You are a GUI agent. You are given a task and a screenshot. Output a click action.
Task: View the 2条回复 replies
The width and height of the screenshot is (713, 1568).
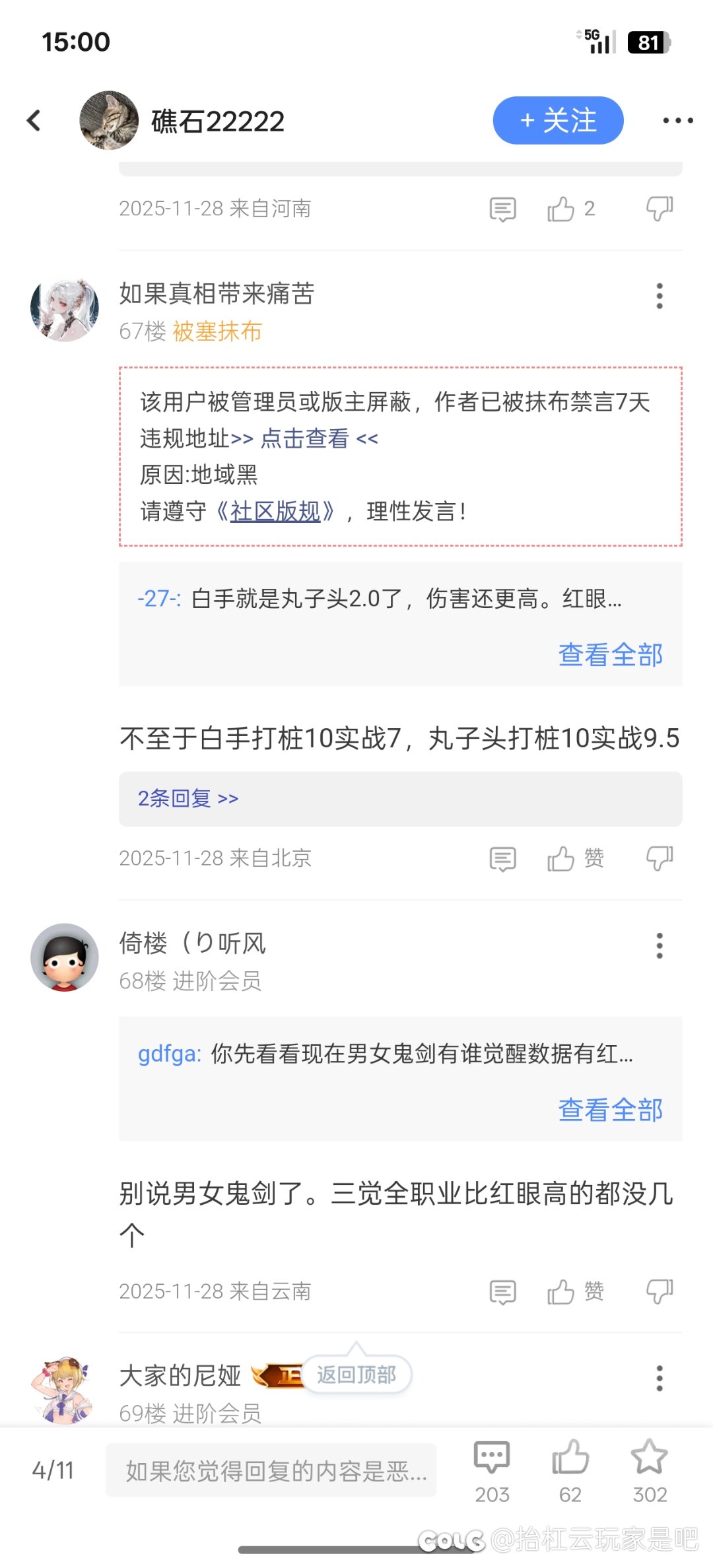(x=188, y=799)
